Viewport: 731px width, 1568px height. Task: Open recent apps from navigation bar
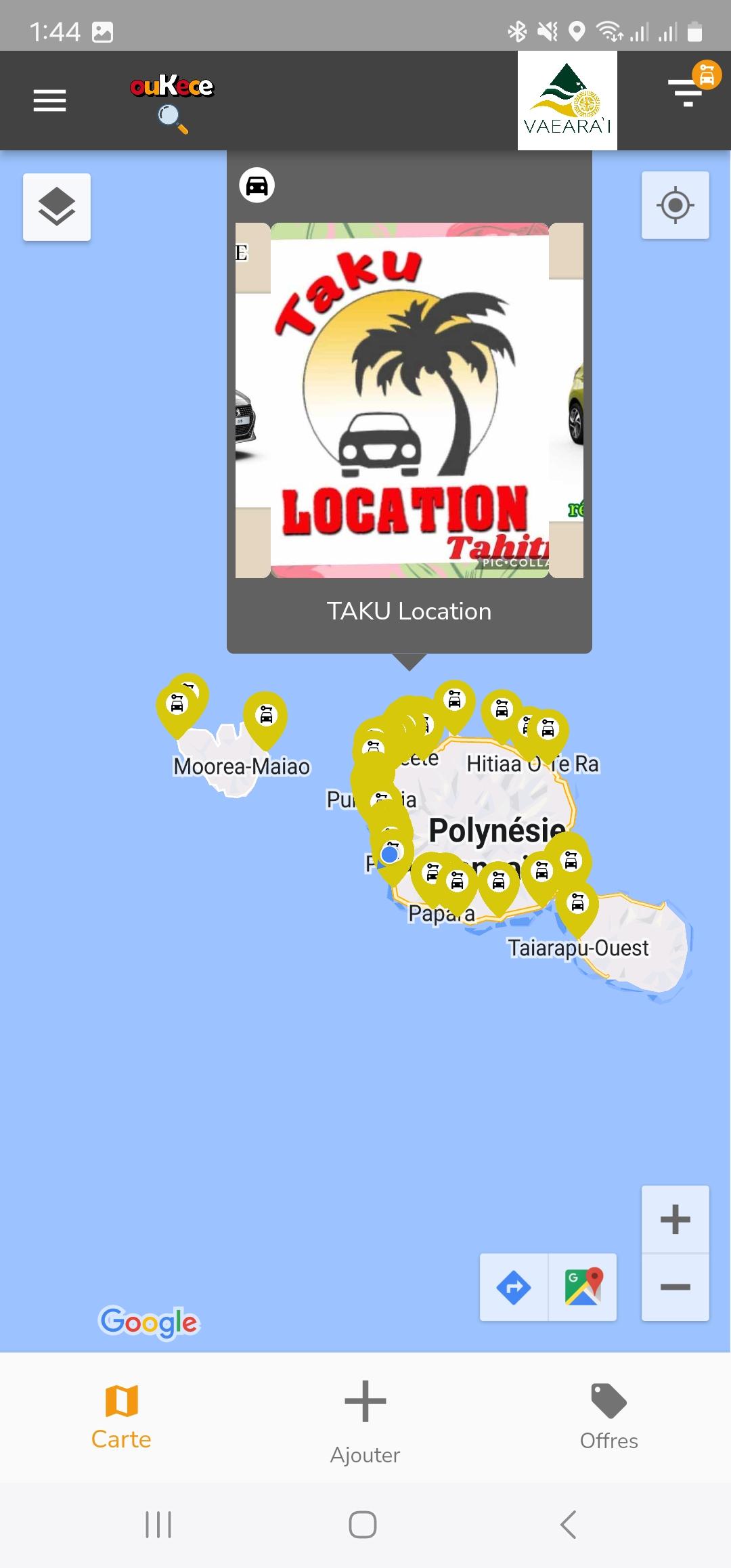(158, 1525)
